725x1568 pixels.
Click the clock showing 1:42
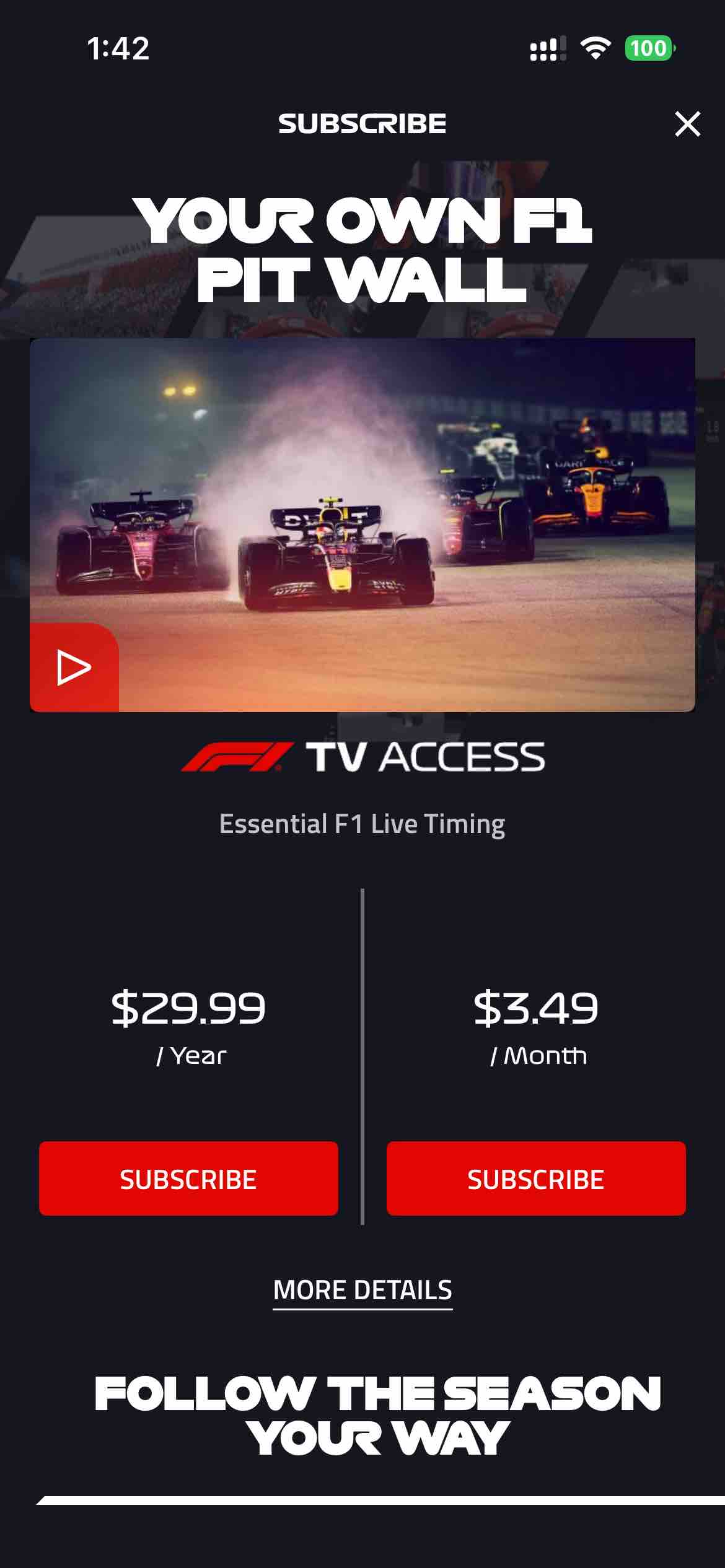click(x=118, y=50)
